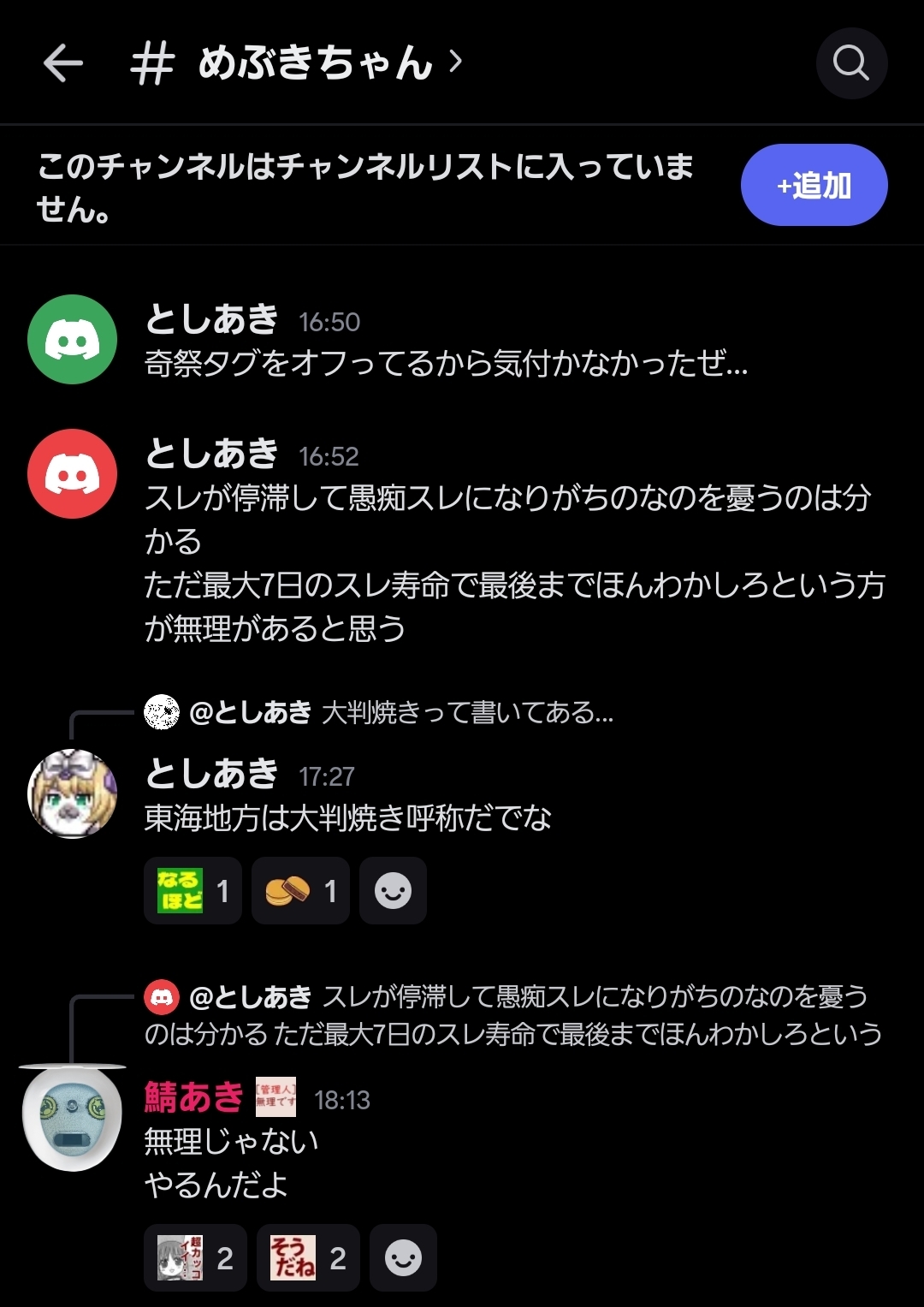Open 鯖あき's profile avatar
The width and height of the screenshot is (924, 1307).
(72, 1118)
